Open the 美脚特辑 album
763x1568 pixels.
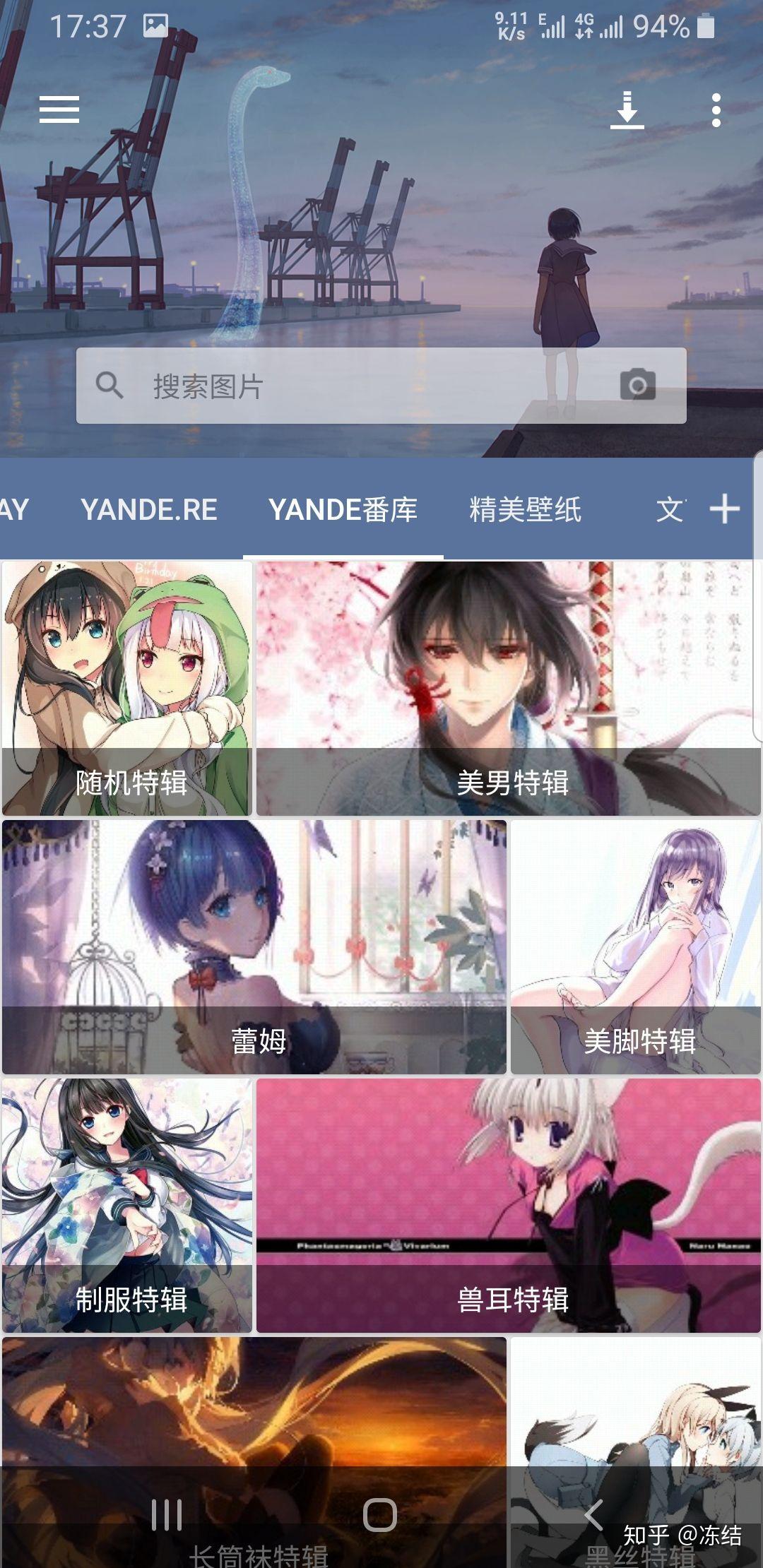[x=636, y=946]
